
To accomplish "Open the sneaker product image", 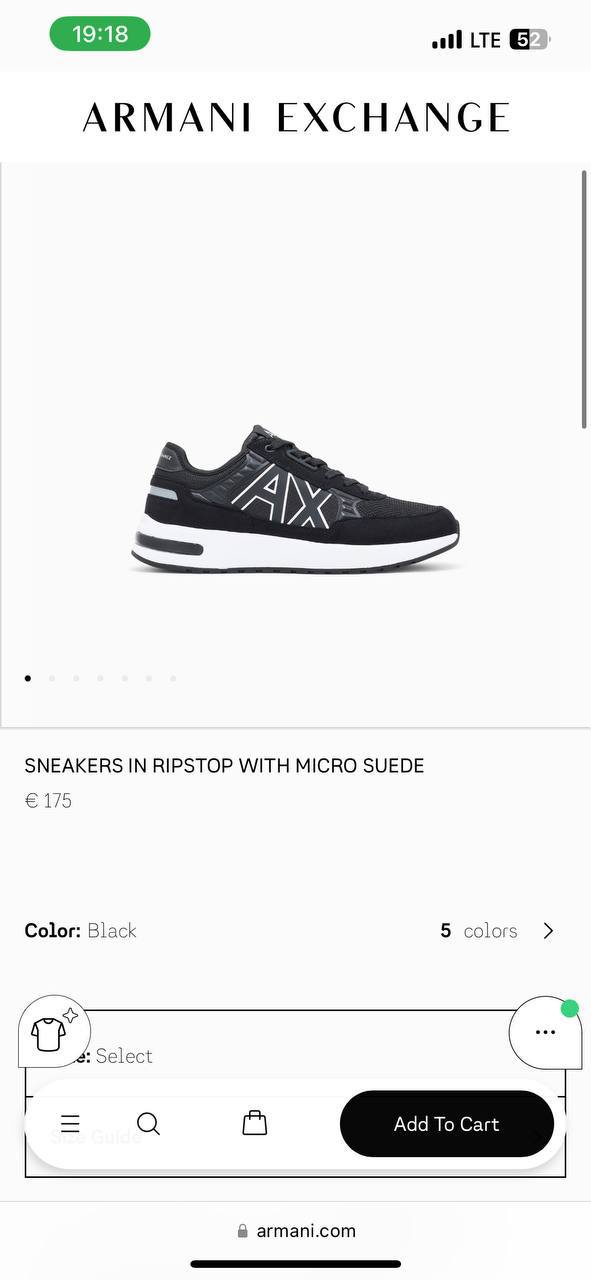I will [296, 499].
